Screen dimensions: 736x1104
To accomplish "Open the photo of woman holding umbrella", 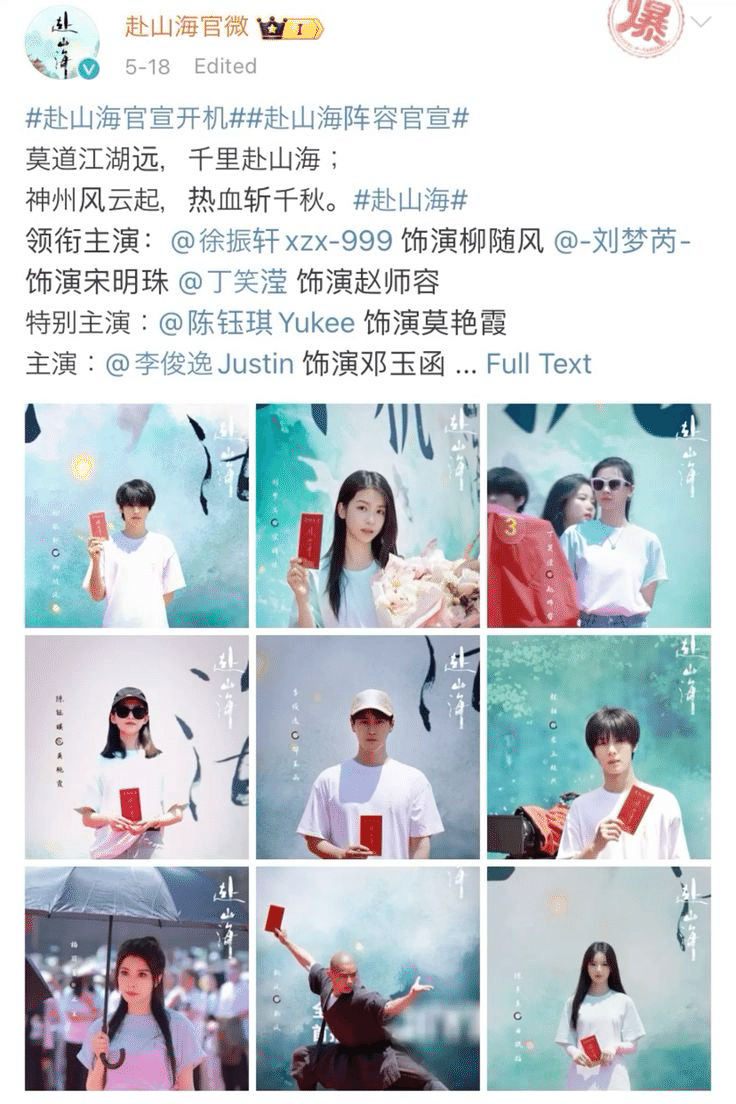I will (x=137, y=978).
